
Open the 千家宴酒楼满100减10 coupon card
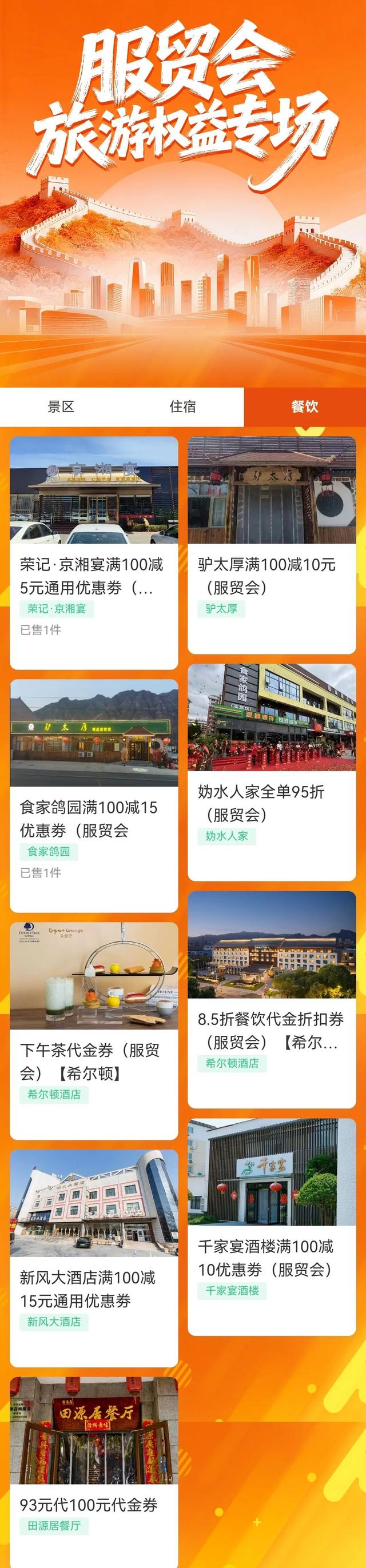[272, 1226]
